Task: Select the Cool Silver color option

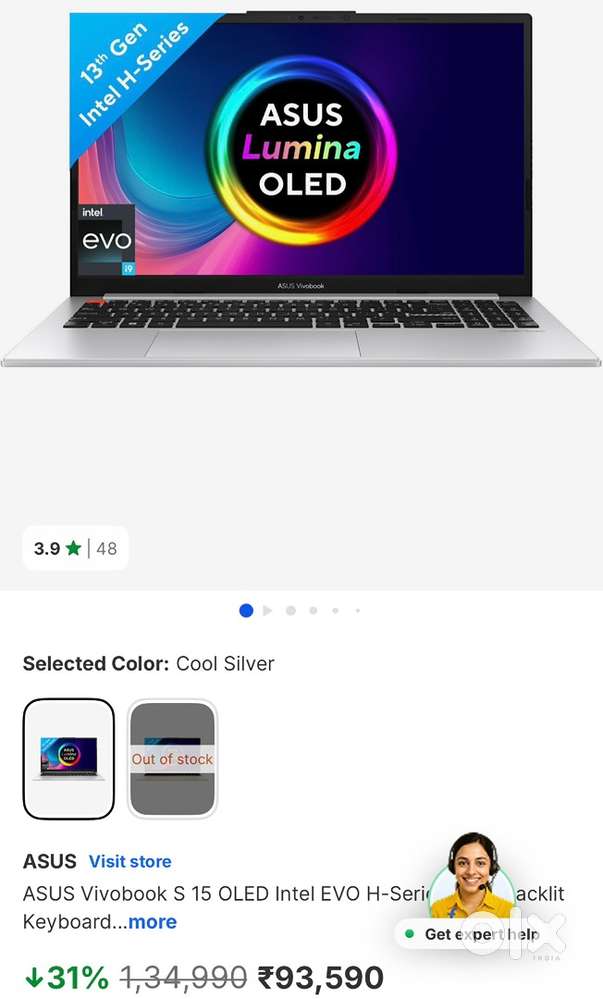Action: pos(69,758)
